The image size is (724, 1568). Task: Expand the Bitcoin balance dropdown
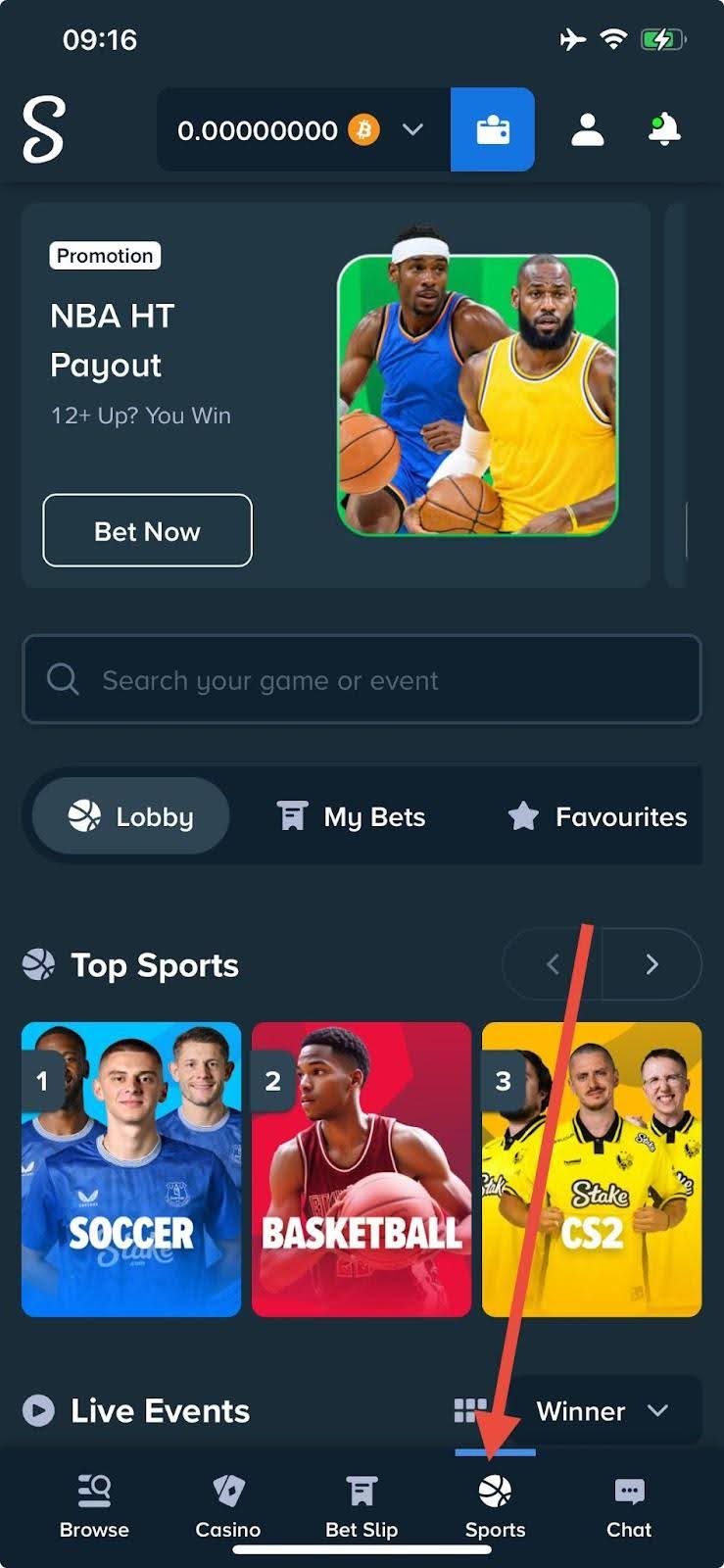click(412, 129)
